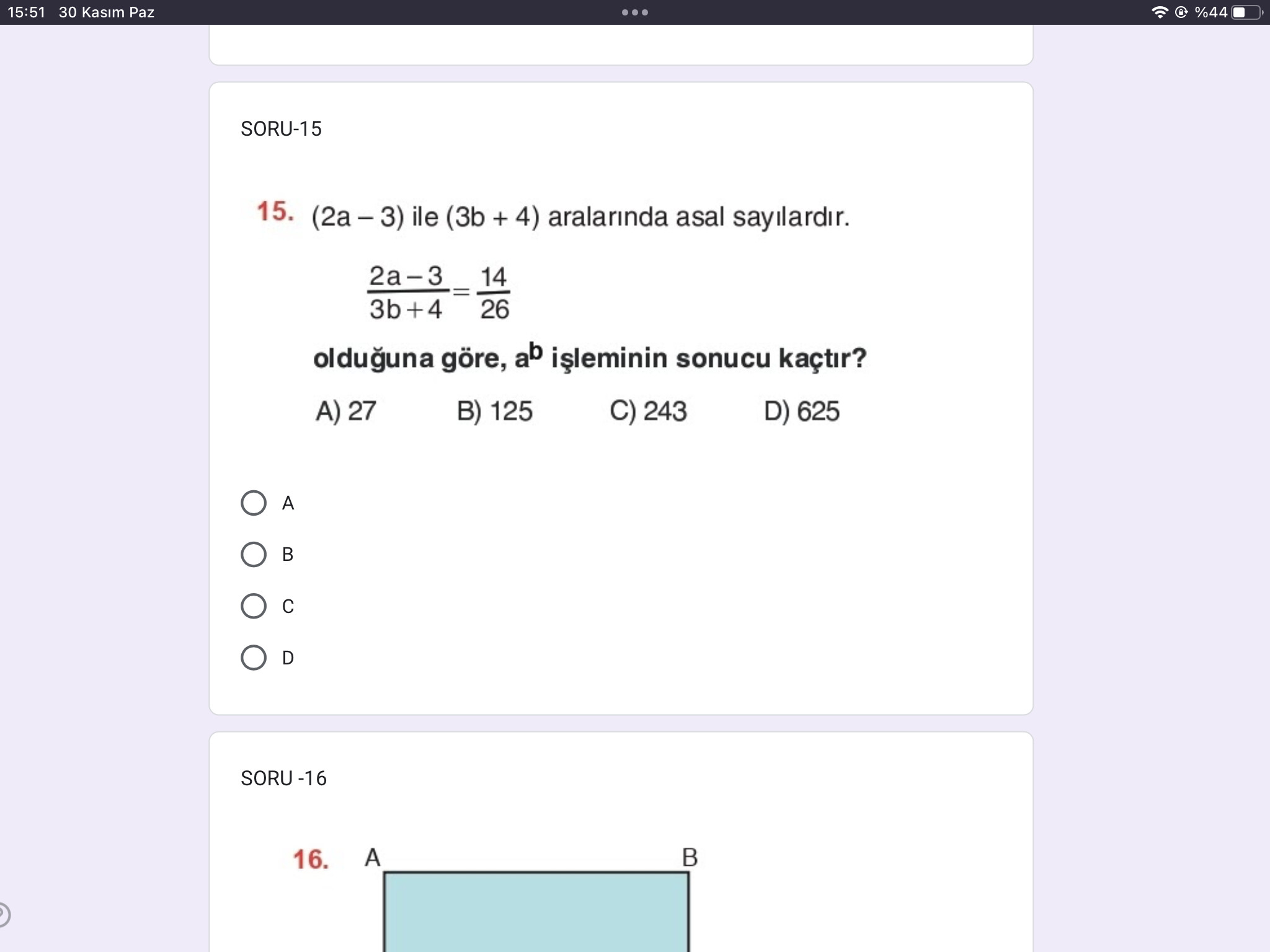Viewport: 1270px width, 952px height.
Task: Select answer option A for question 15
Action: pos(254,503)
